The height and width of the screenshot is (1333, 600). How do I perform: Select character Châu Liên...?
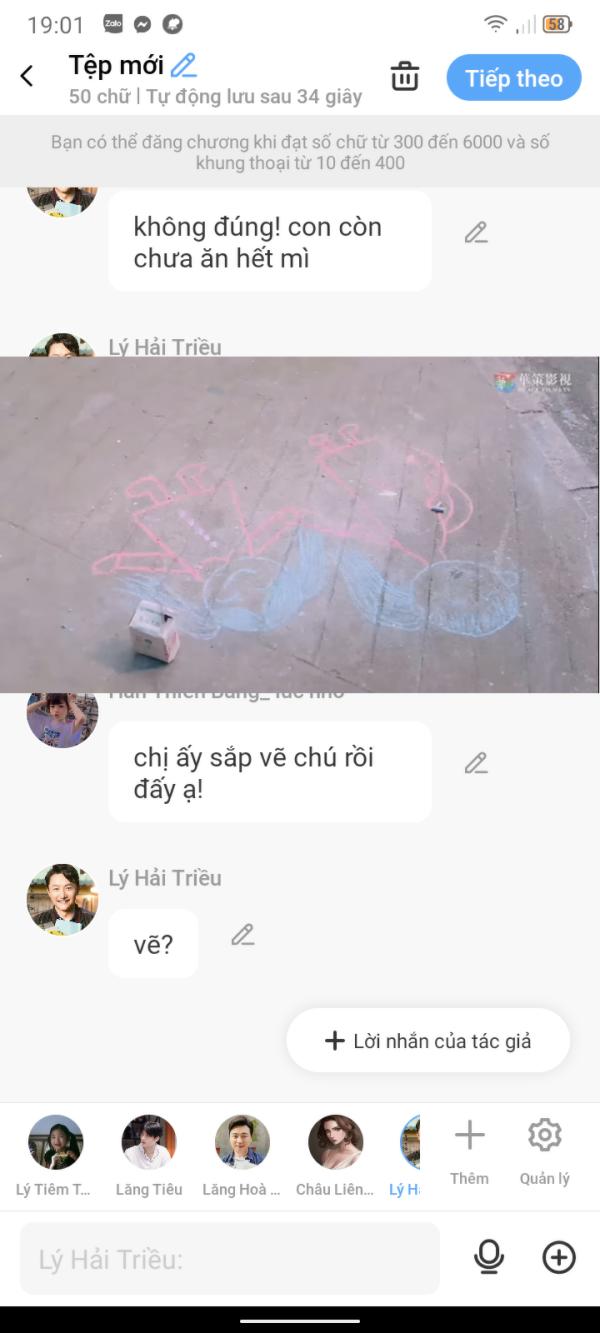335,1155
